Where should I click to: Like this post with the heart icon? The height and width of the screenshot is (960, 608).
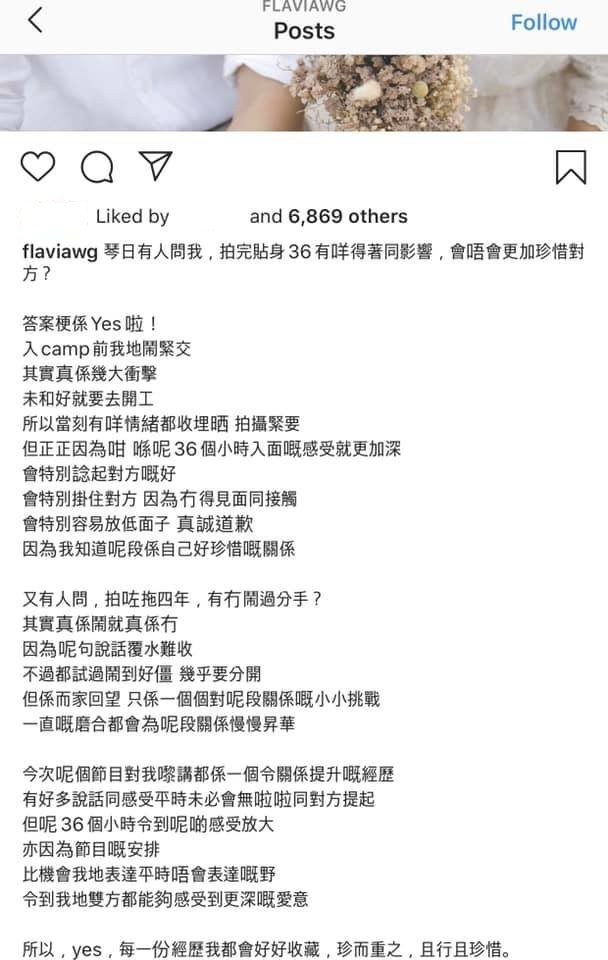point(37,167)
